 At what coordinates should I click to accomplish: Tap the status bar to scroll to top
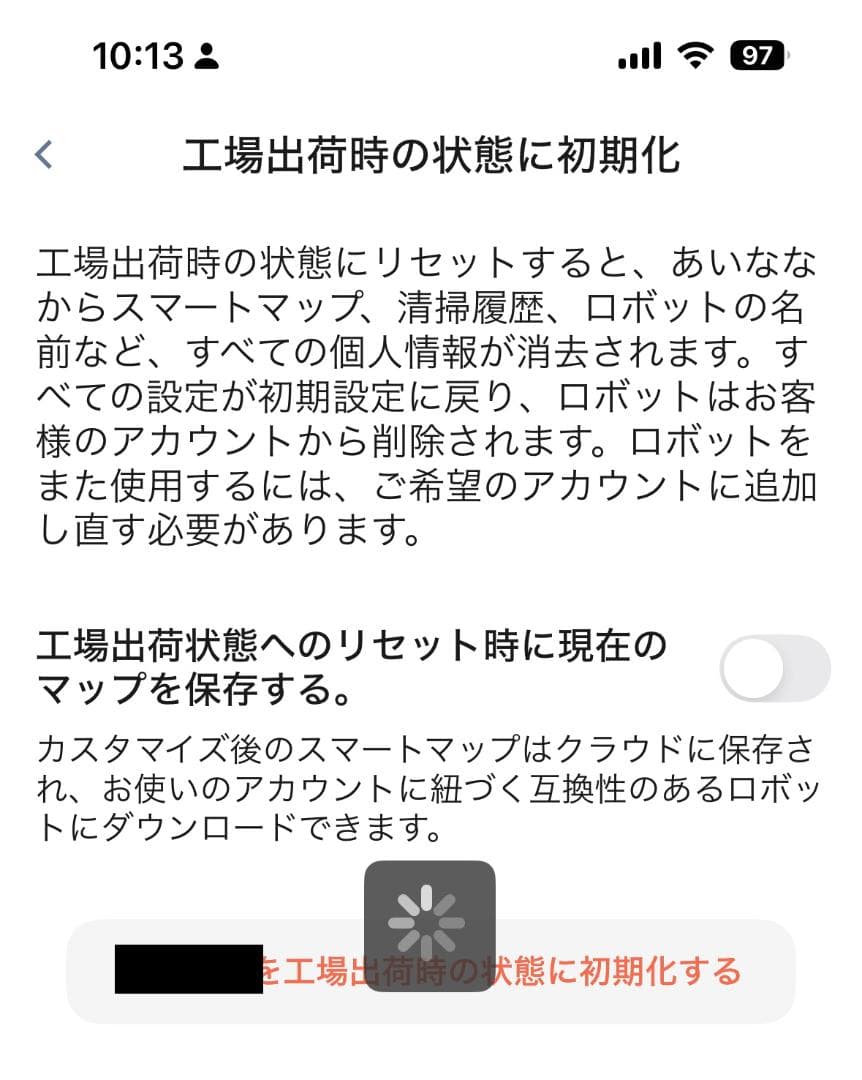click(x=430, y=57)
